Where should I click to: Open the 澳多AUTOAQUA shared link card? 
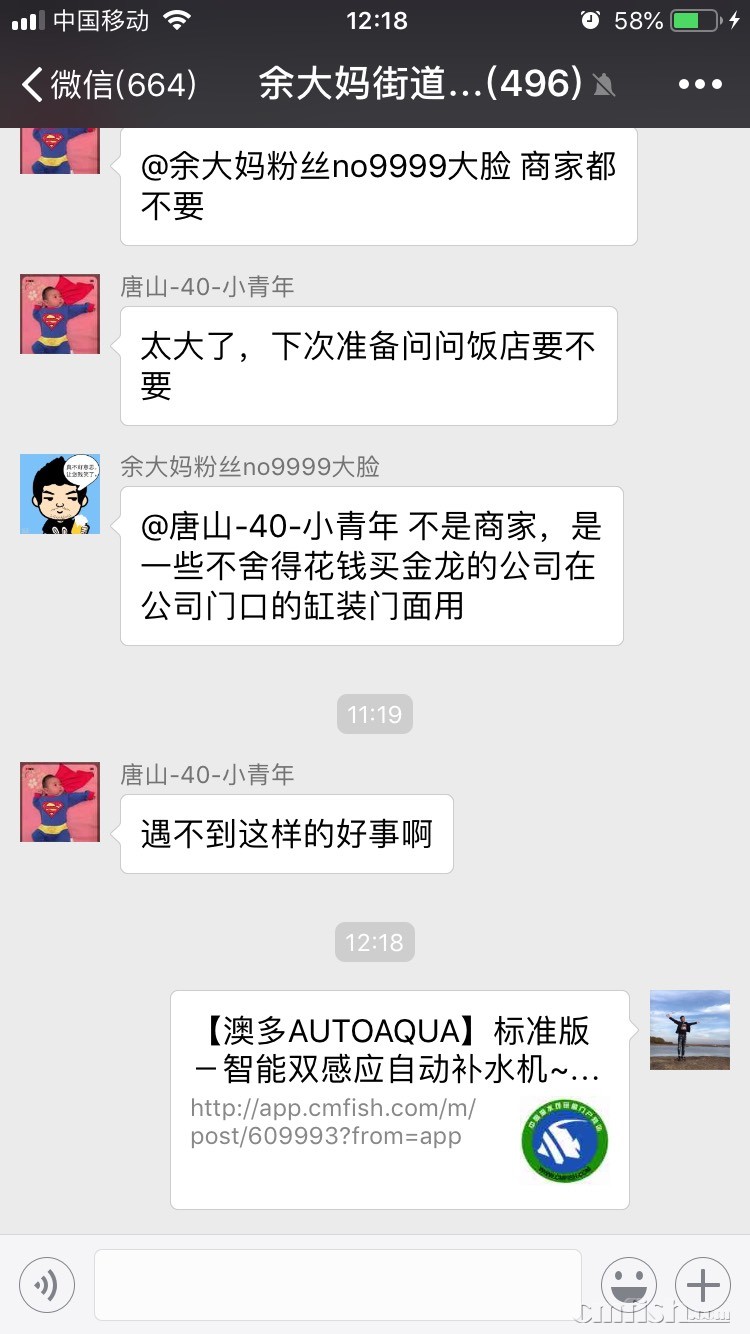[x=399, y=1099]
